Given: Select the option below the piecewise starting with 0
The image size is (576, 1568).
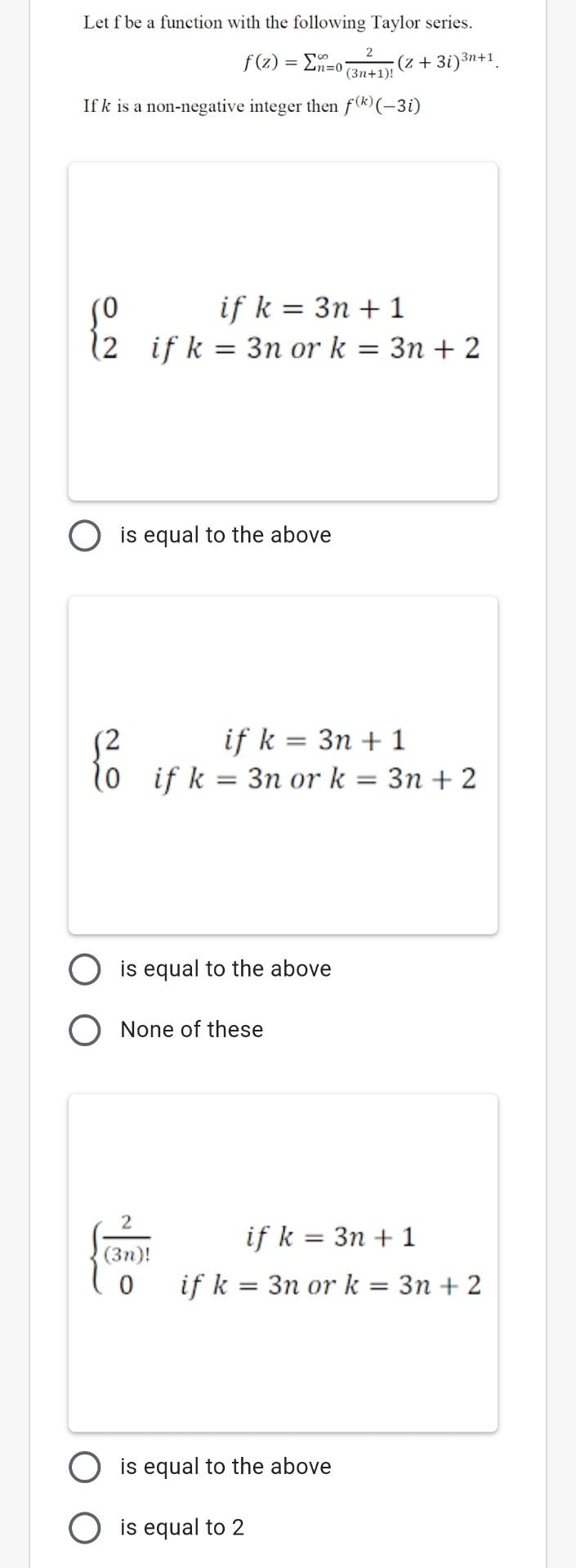Looking at the screenshot, I should pyautogui.click(x=85, y=536).
